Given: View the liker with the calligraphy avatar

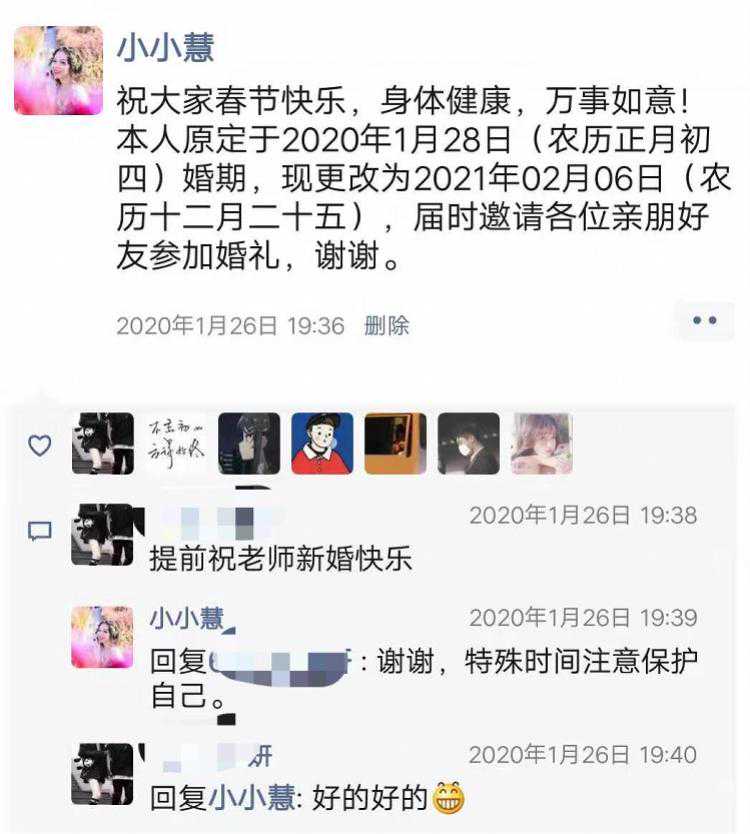Looking at the screenshot, I should pos(176,443).
